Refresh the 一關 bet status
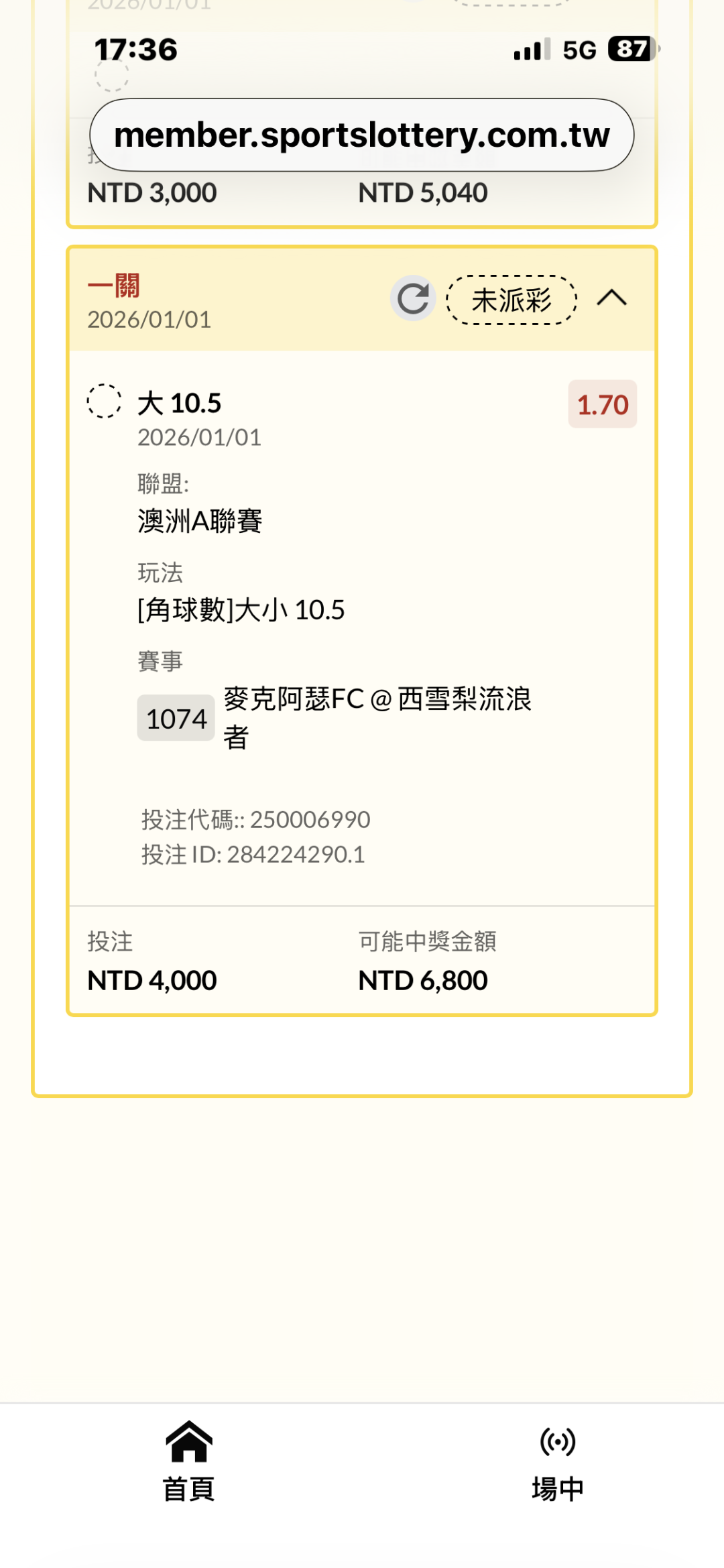 pyautogui.click(x=413, y=298)
